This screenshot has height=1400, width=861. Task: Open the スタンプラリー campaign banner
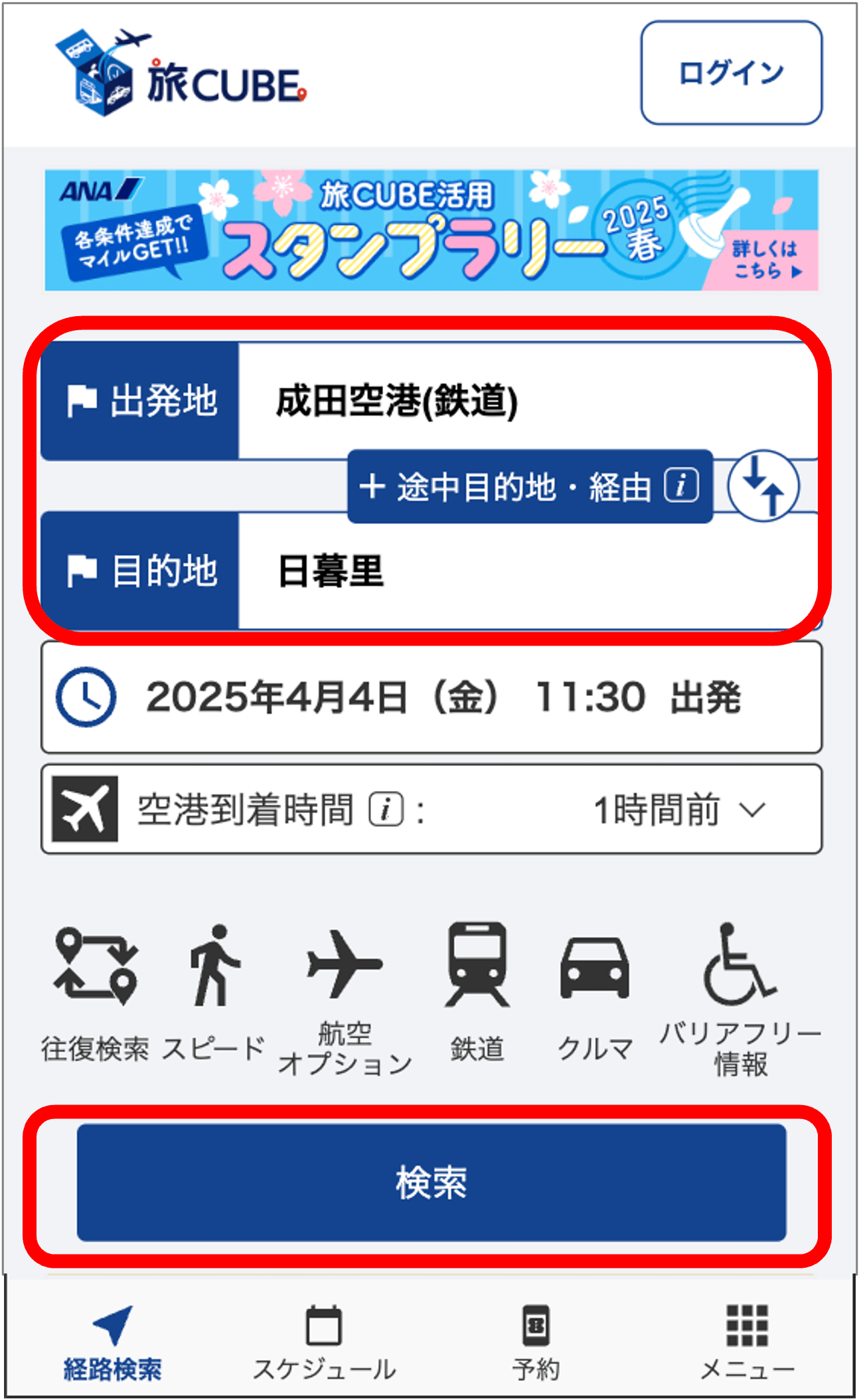tap(431, 230)
